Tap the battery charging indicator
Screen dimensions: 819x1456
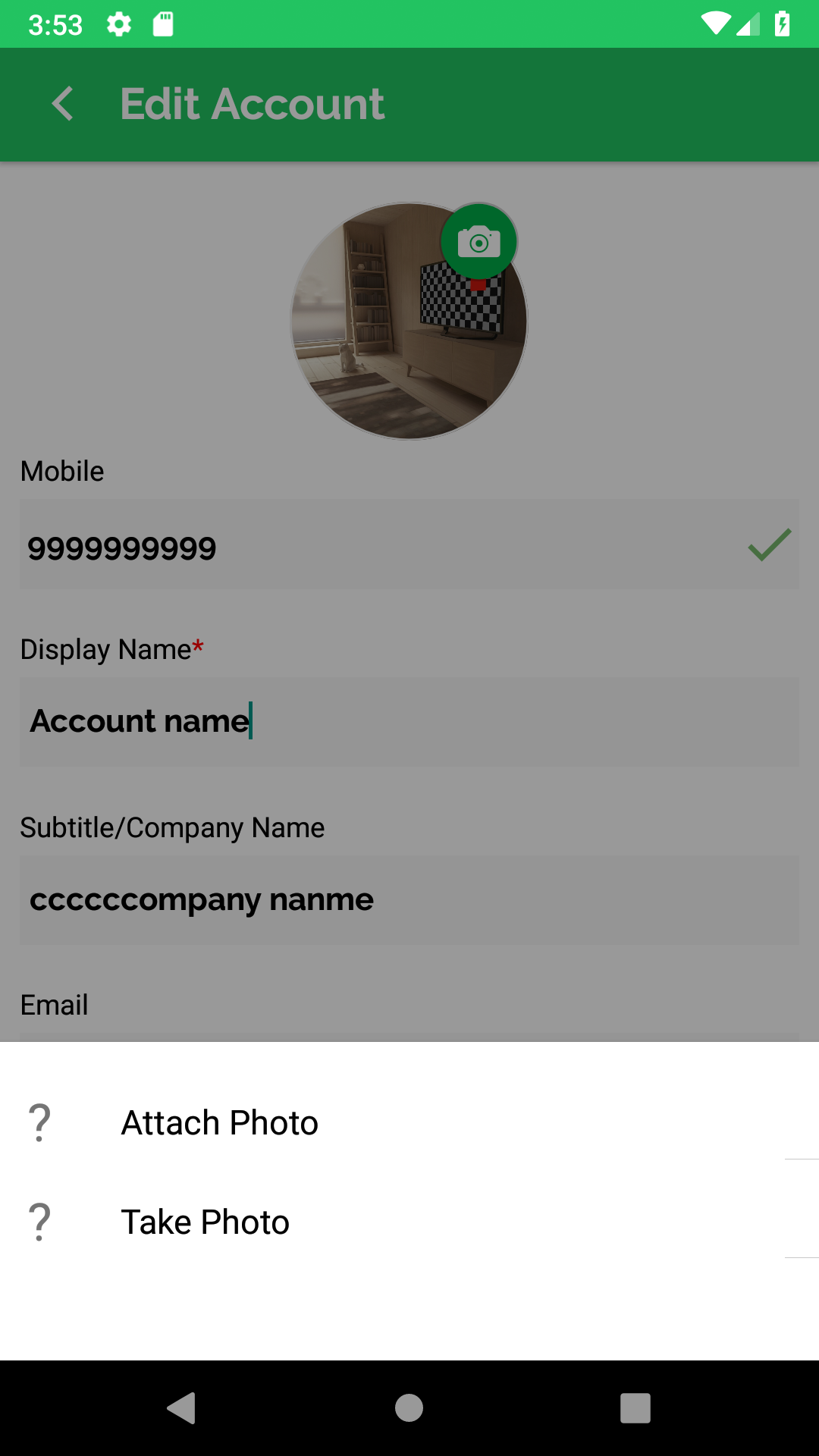pyautogui.click(x=783, y=24)
